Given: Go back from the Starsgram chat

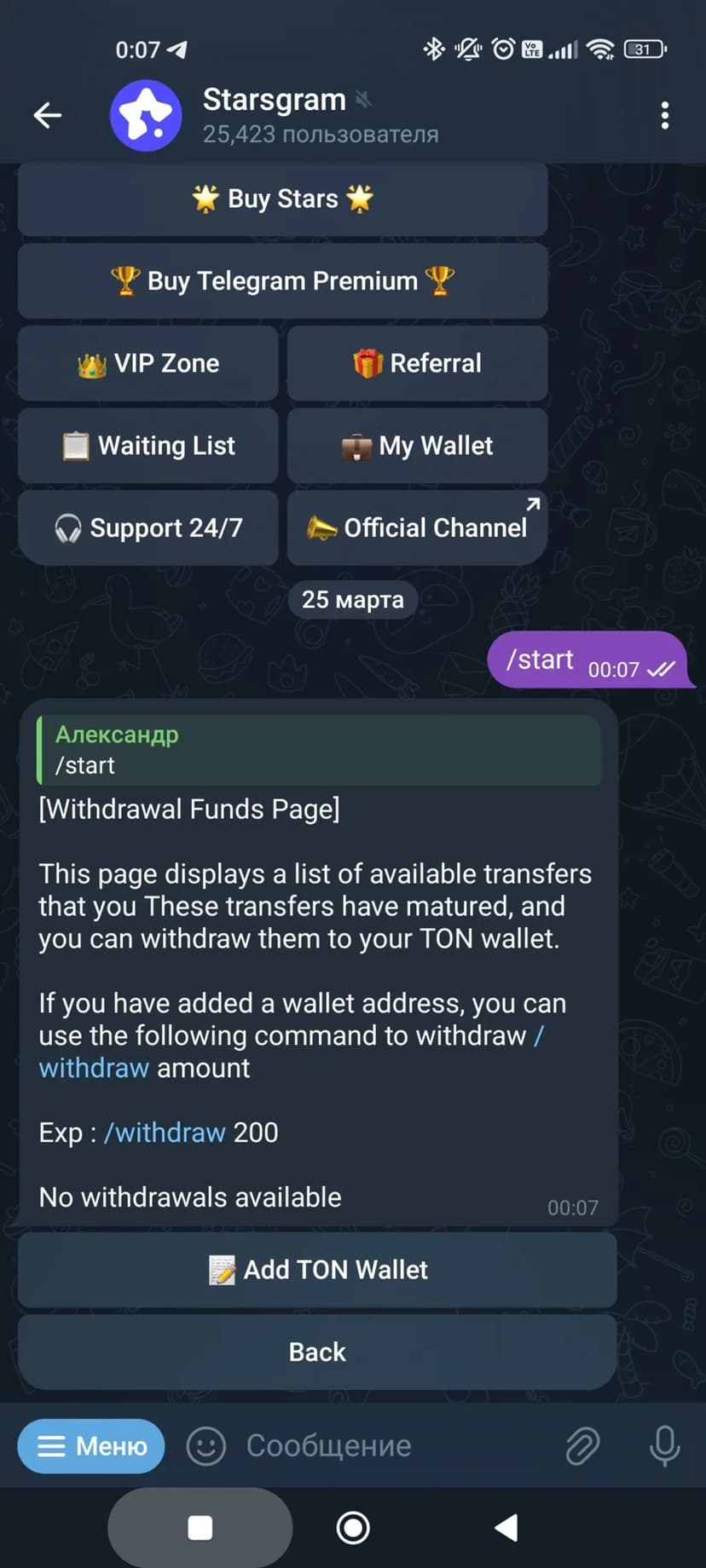Looking at the screenshot, I should [48, 115].
